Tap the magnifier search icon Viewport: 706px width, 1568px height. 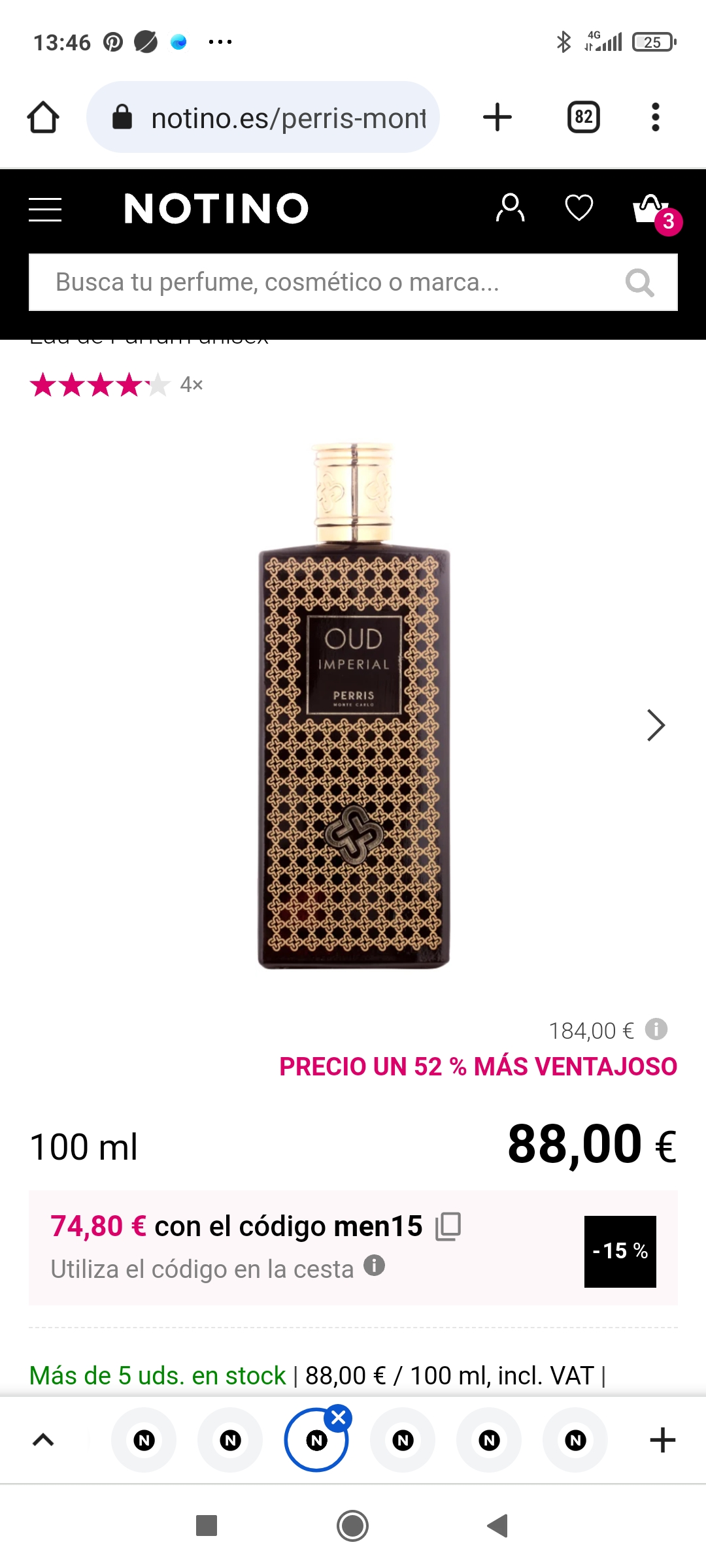[x=639, y=282]
